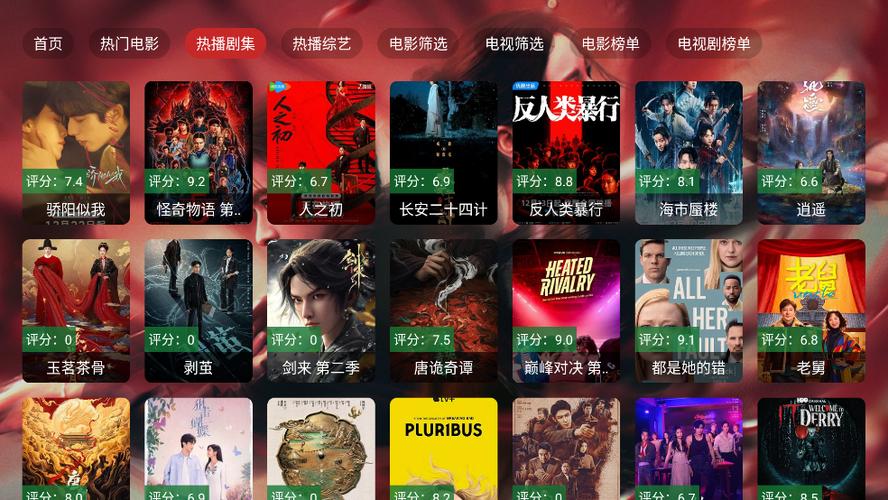Open the 电视剧榜单 tab
888x500 pixels.
point(714,43)
